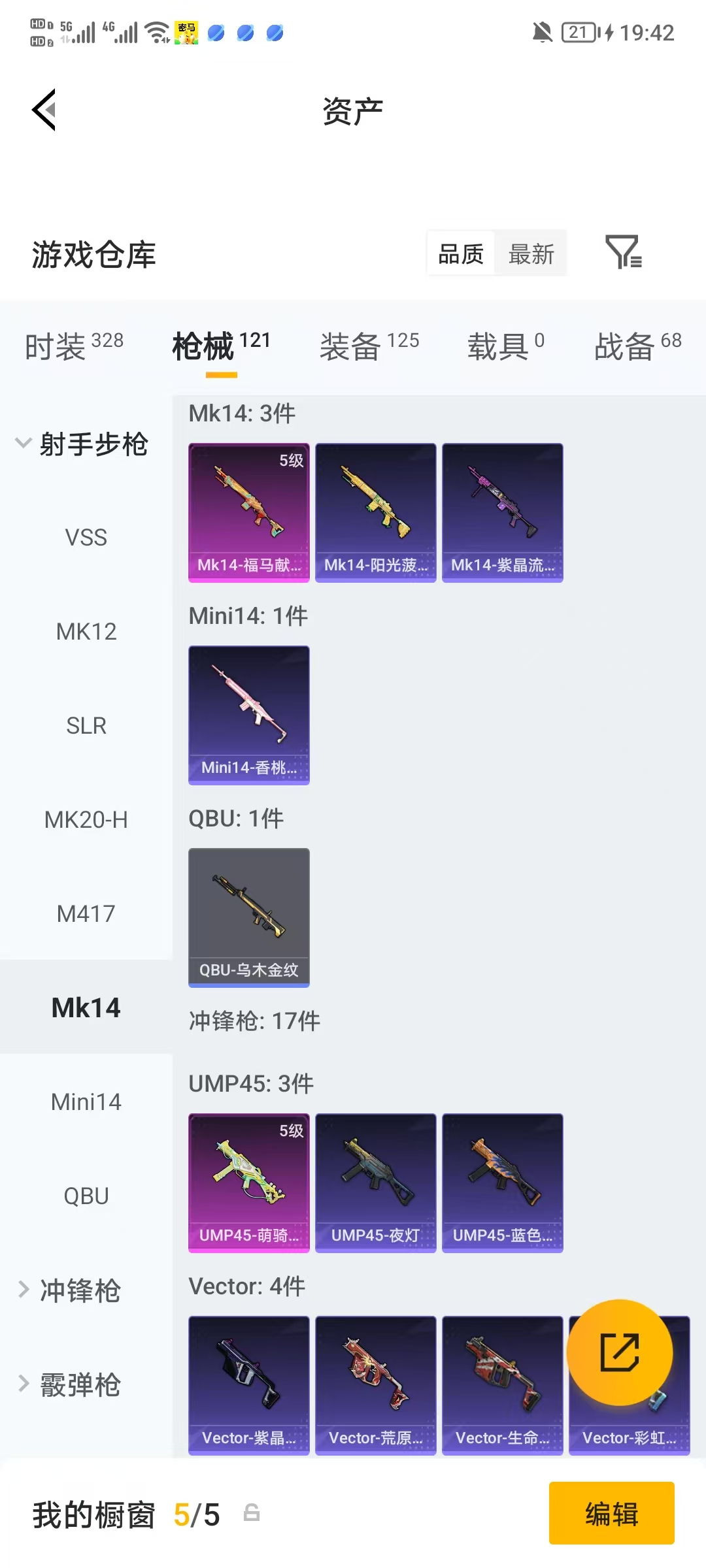Open the QBU-乌木金纹 skin tile
The image size is (706, 1568).
point(249,918)
